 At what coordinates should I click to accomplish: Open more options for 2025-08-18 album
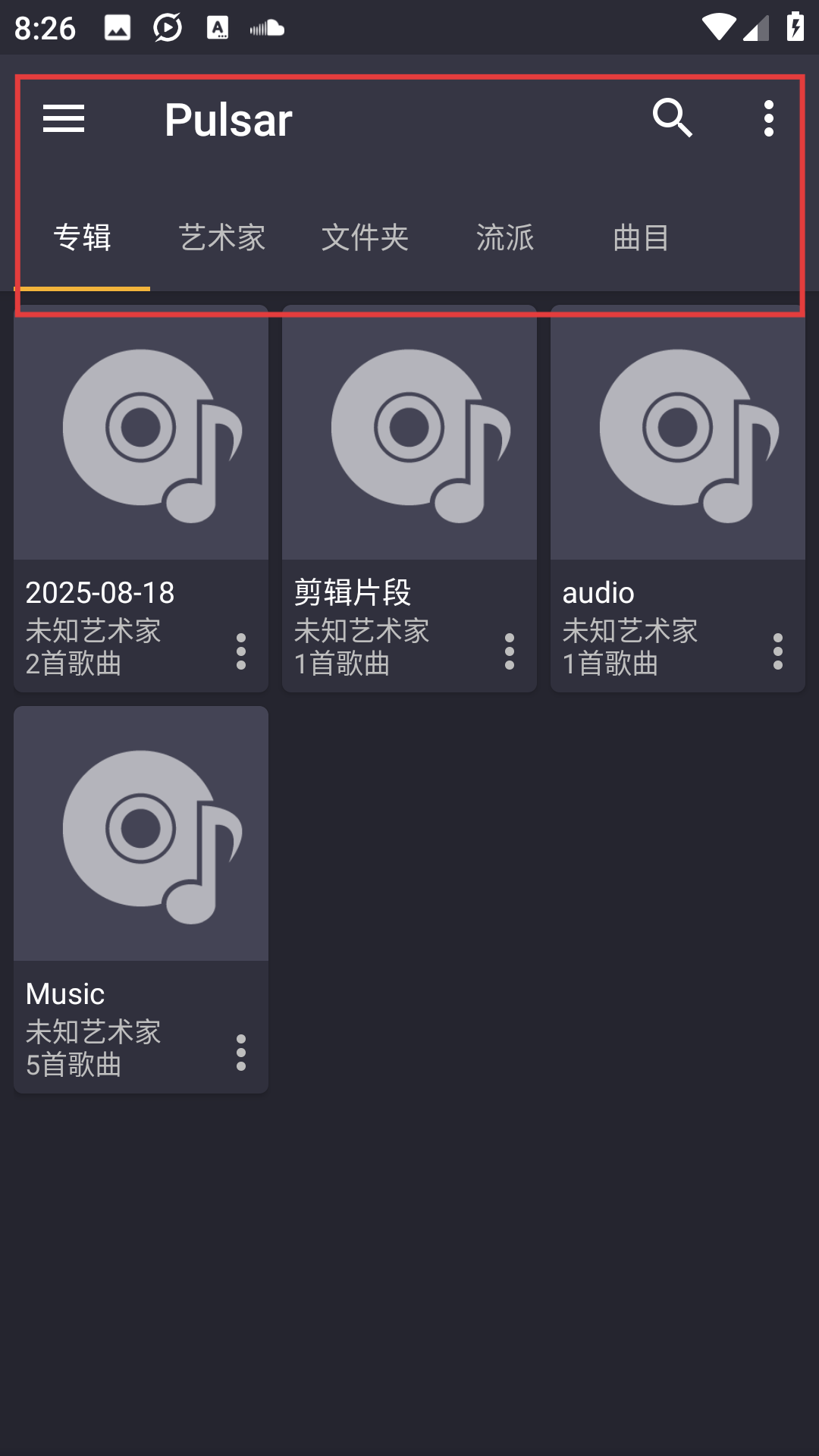point(241,651)
